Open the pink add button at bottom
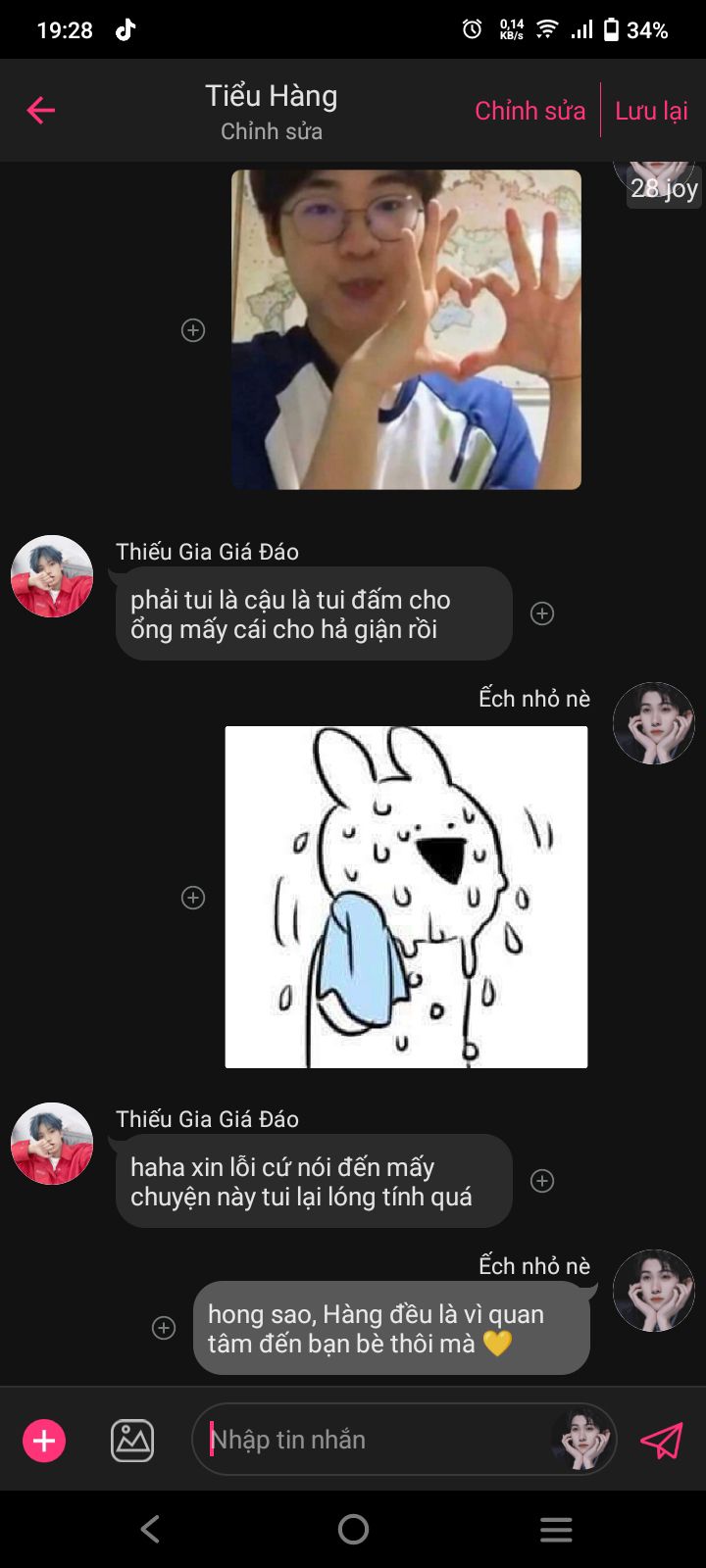This screenshot has height=1568, width=706. 44,1441
